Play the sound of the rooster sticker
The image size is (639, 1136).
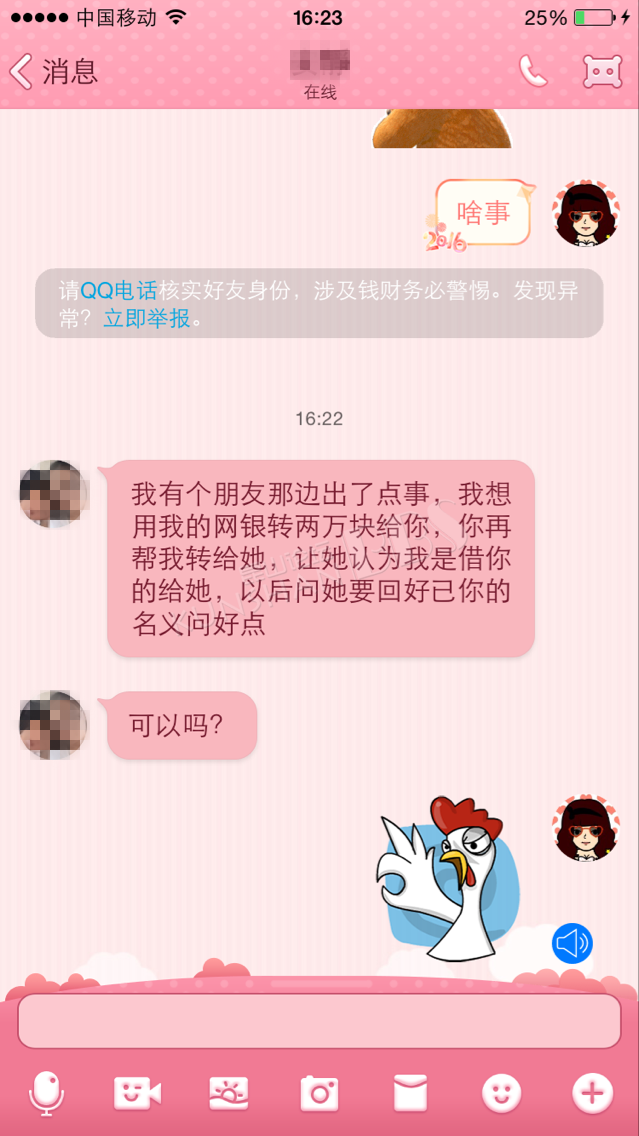click(x=572, y=943)
